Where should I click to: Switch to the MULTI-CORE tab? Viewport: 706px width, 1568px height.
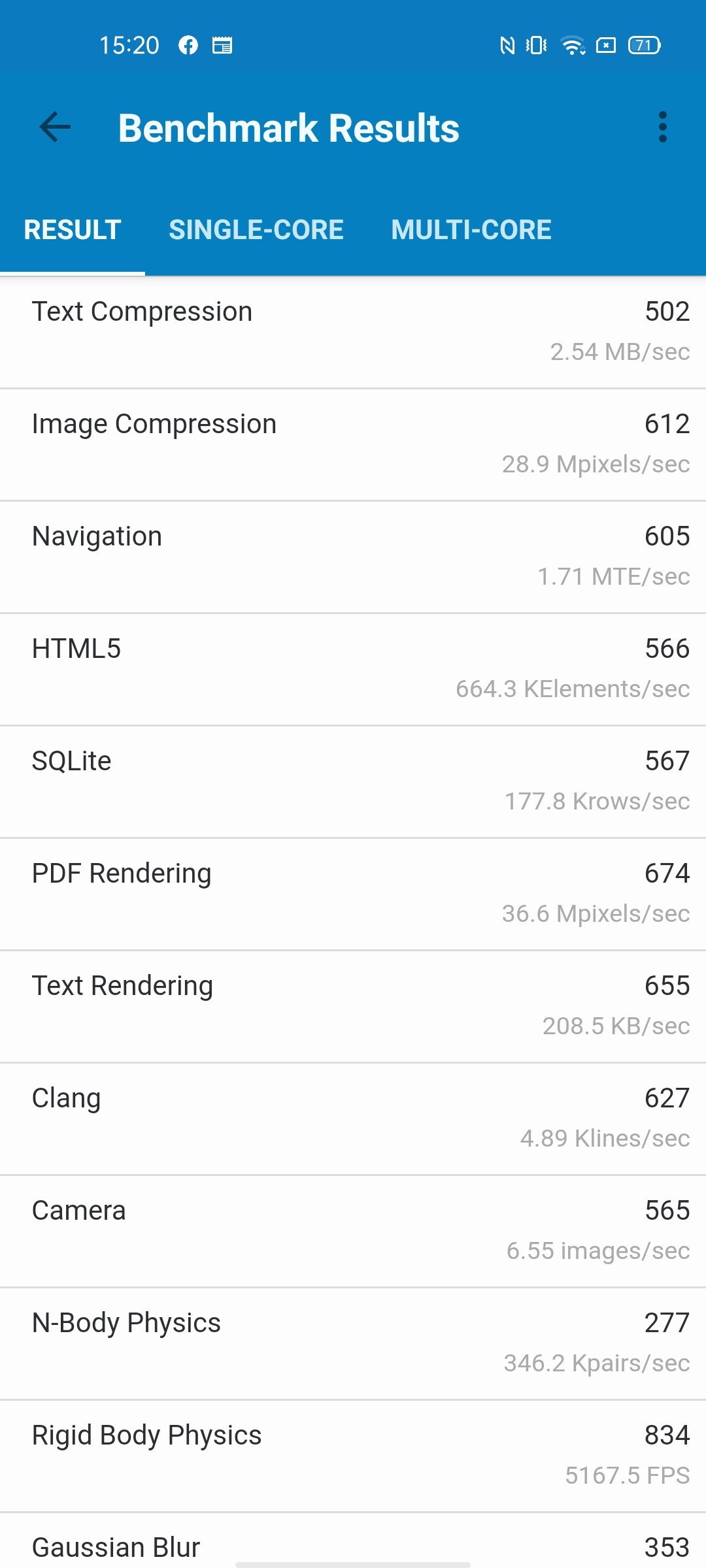tap(471, 230)
